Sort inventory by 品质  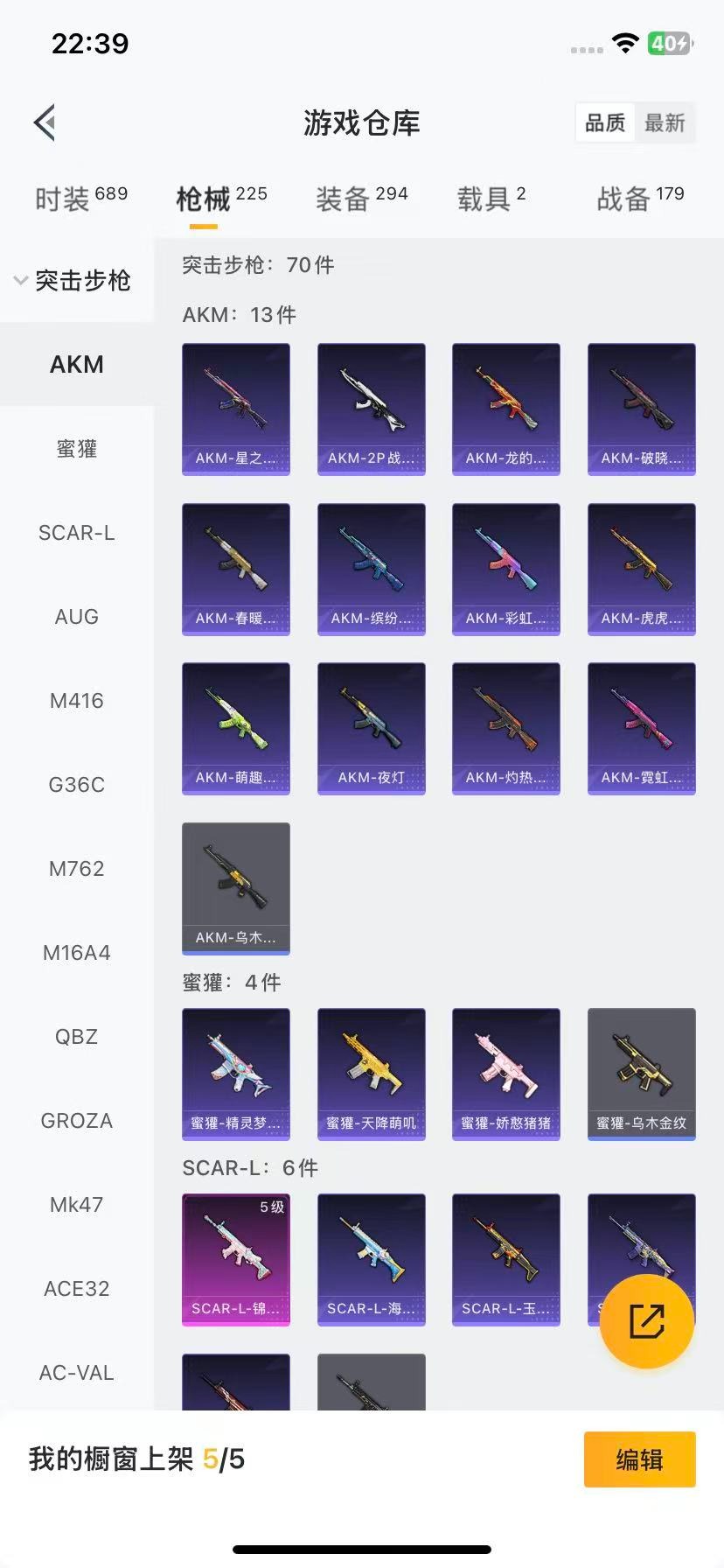pyautogui.click(x=605, y=123)
